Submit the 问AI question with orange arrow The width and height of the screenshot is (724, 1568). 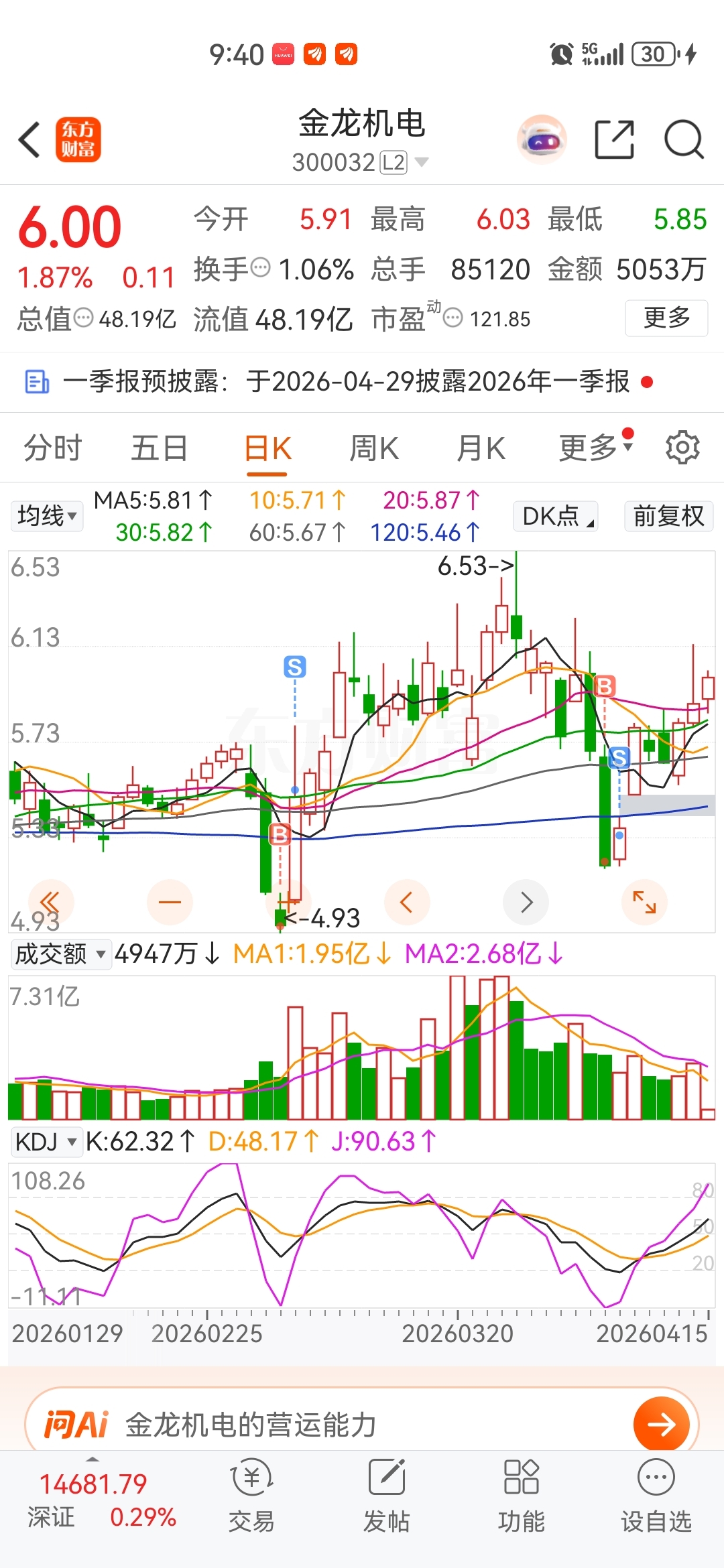[661, 1425]
